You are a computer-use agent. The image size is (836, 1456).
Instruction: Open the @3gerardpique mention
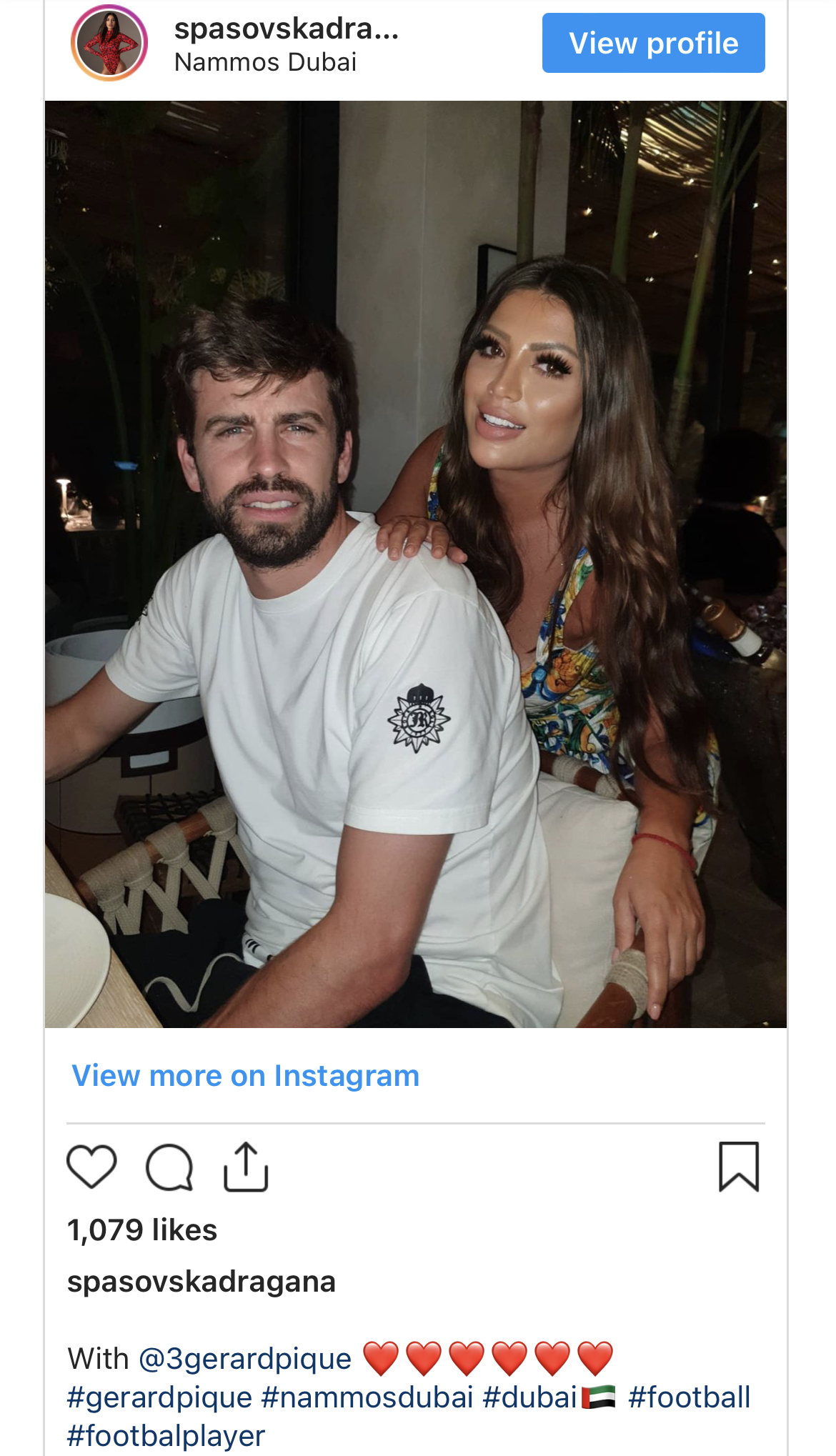tap(245, 1358)
